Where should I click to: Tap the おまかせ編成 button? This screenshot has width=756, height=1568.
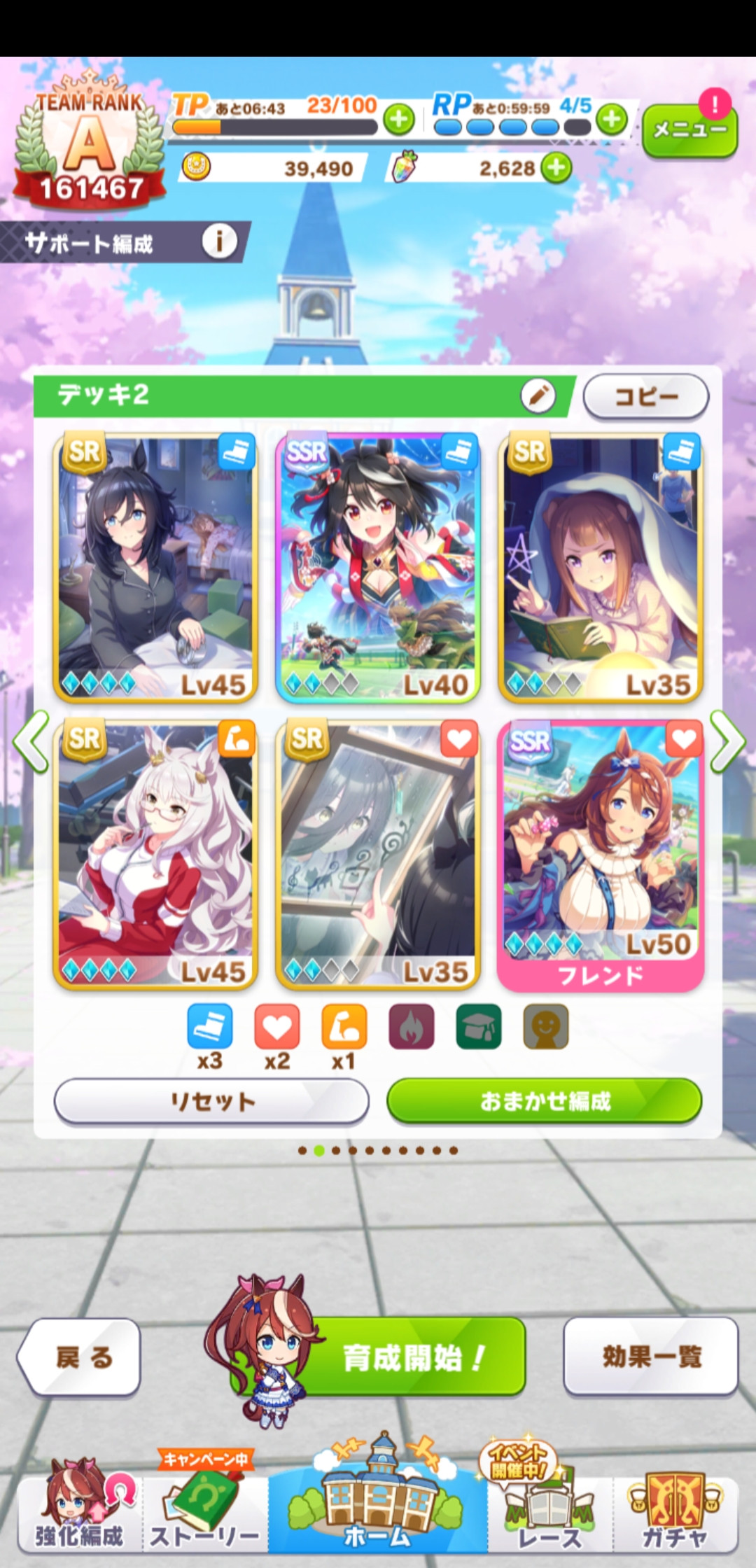pos(545,1101)
